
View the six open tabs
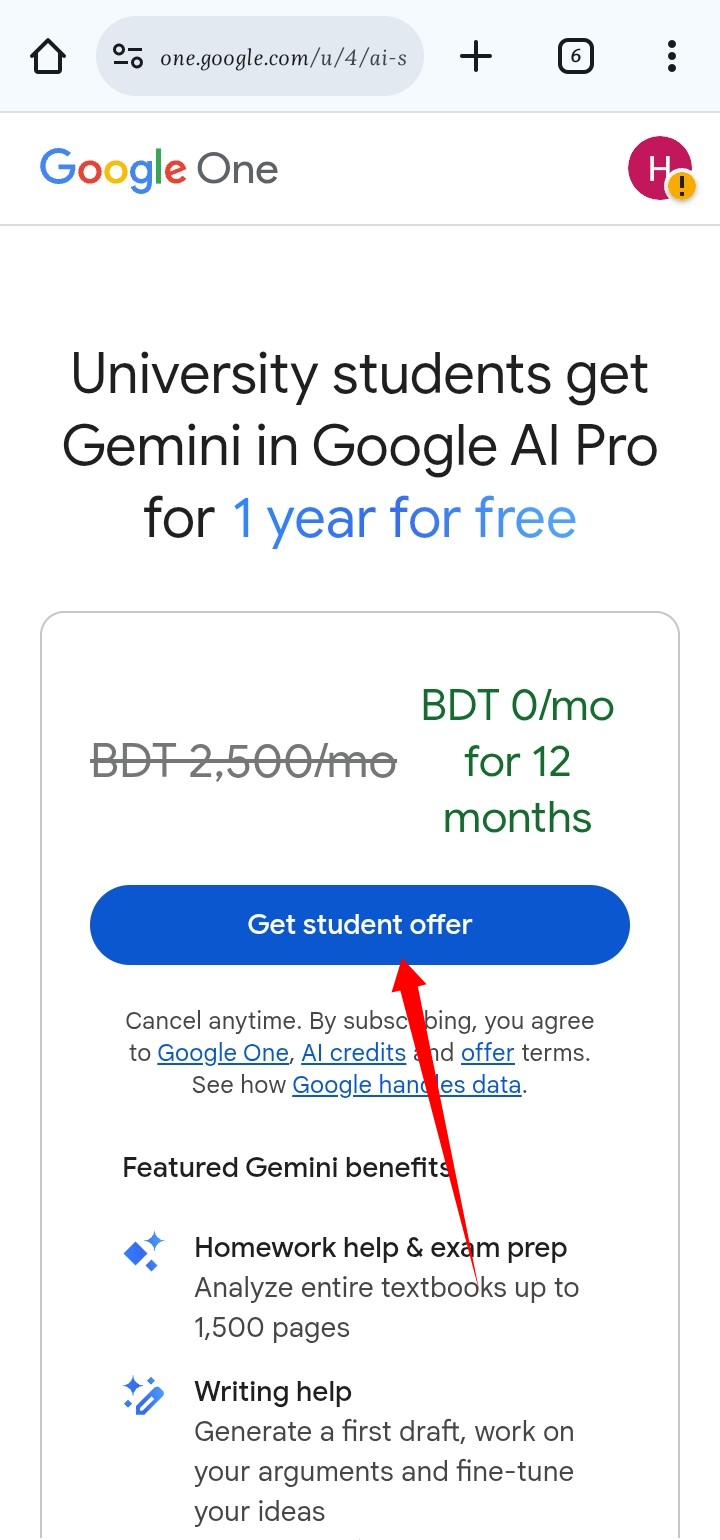tap(575, 56)
